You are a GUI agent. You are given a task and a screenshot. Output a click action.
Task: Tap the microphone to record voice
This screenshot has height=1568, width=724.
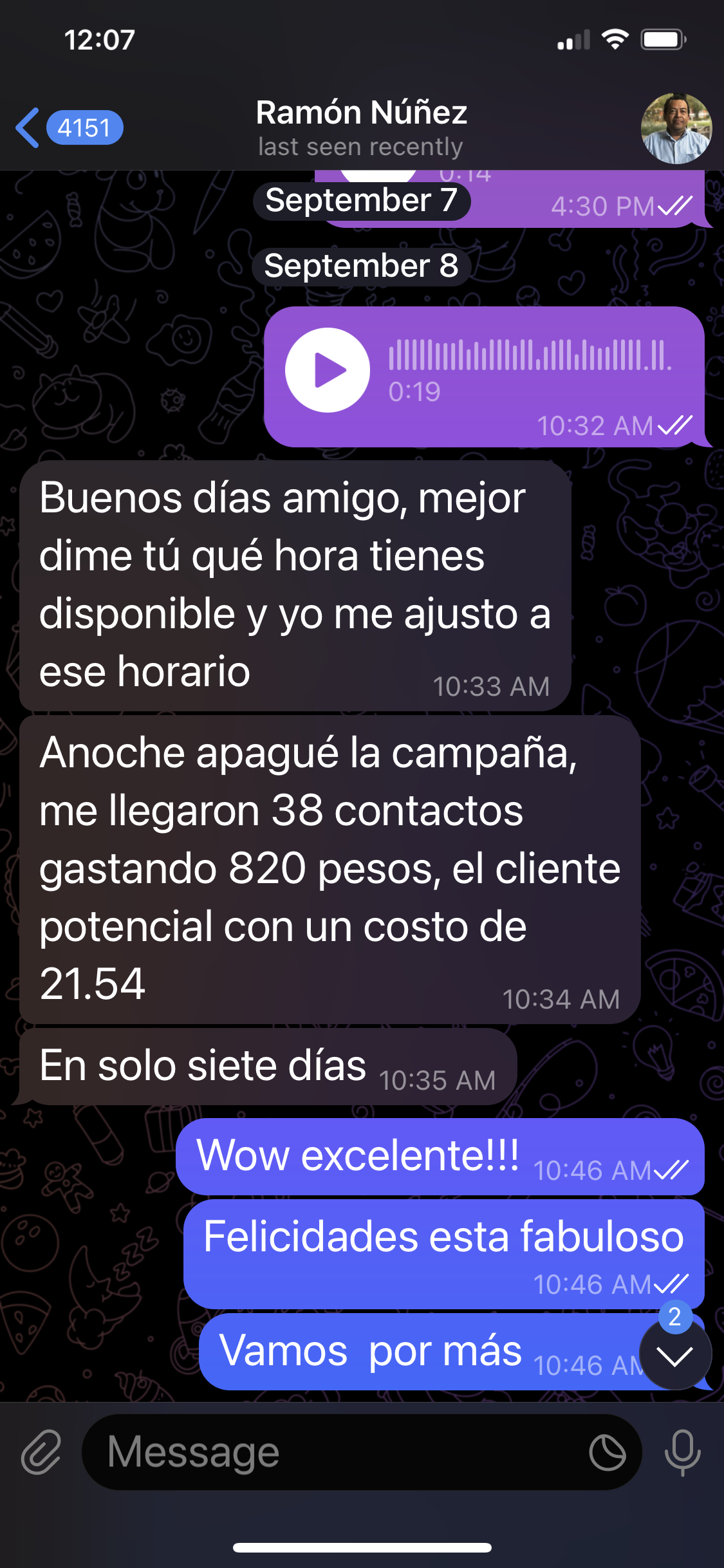click(x=682, y=1452)
